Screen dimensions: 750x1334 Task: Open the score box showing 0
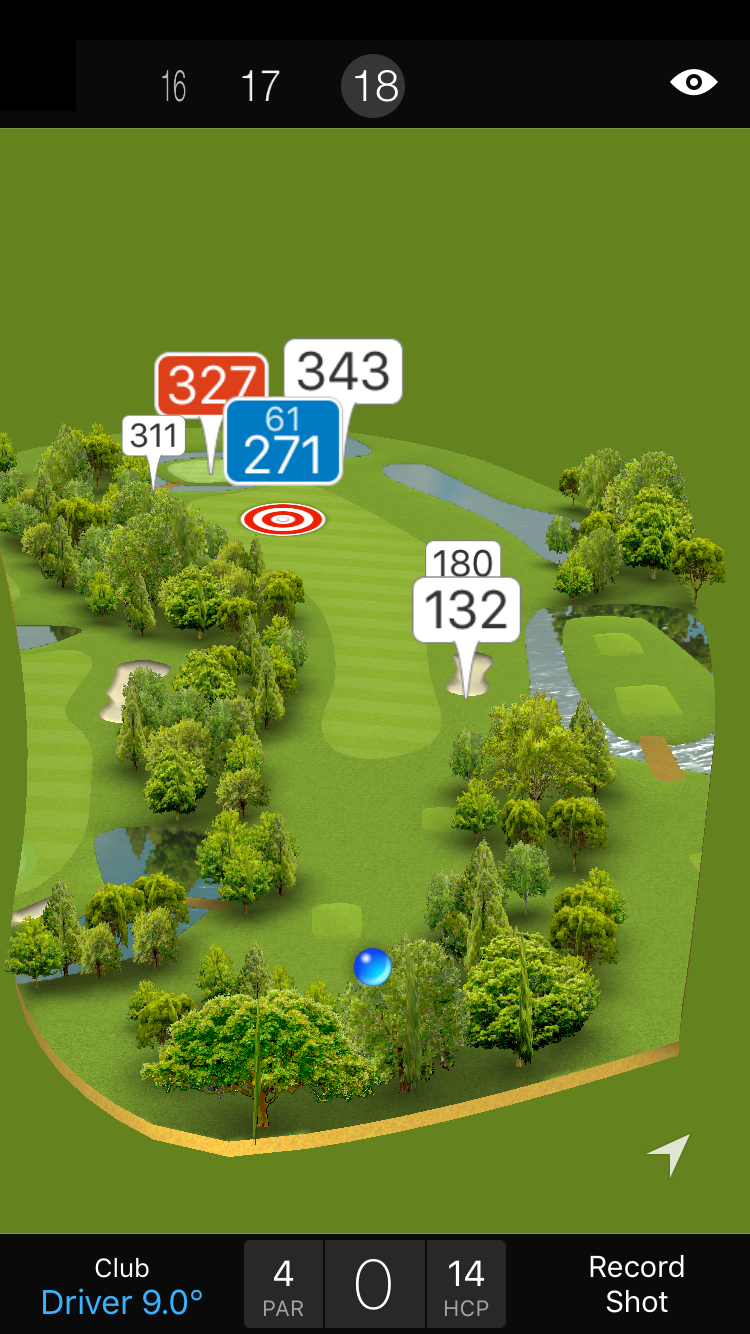point(374,1285)
